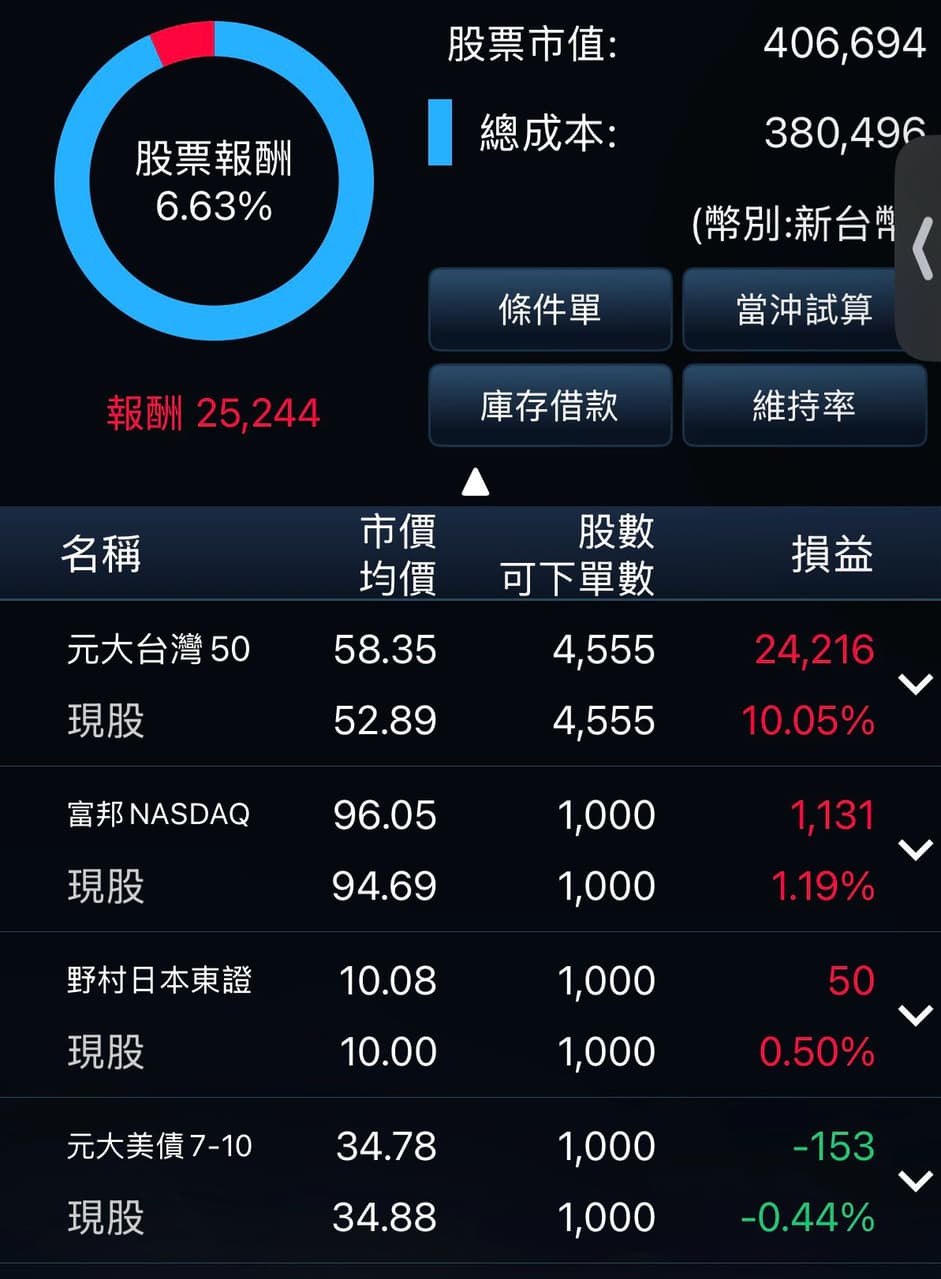Open the 當沖試算 calculator
941x1279 pixels.
point(805,310)
